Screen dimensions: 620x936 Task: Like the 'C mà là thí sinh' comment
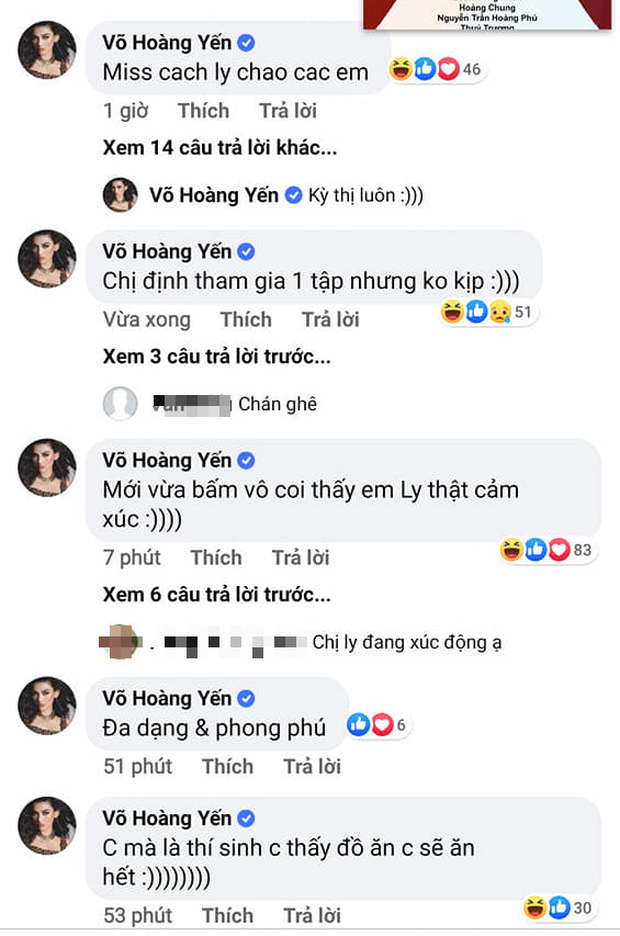[x=227, y=916]
